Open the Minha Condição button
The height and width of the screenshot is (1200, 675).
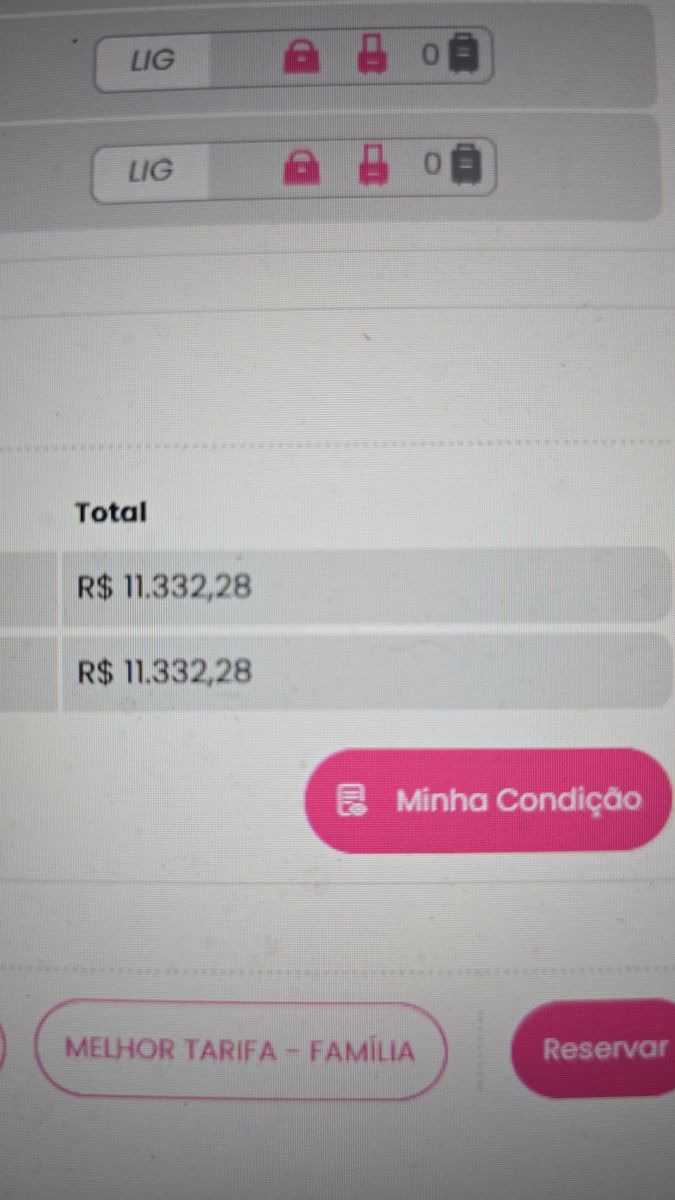tap(490, 800)
